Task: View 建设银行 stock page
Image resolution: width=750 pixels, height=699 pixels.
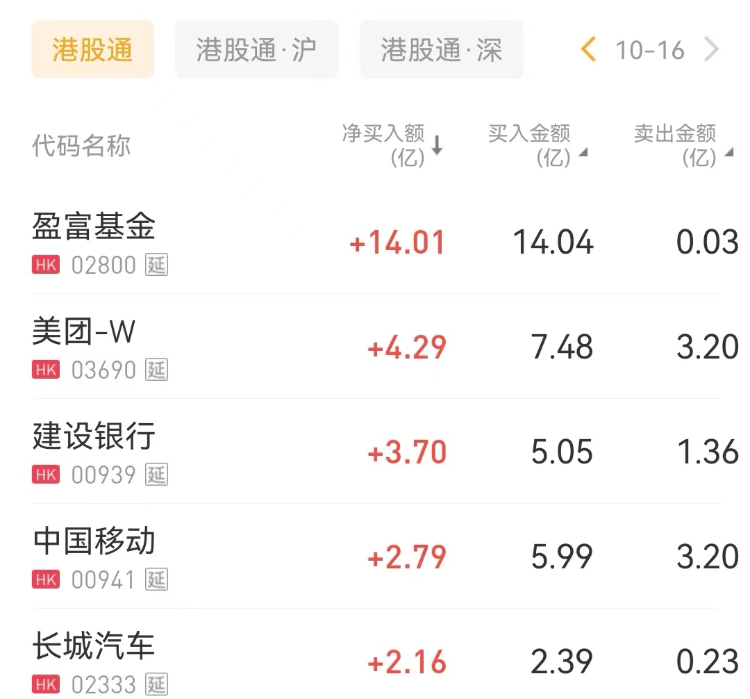Action: (x=94, y=437)
